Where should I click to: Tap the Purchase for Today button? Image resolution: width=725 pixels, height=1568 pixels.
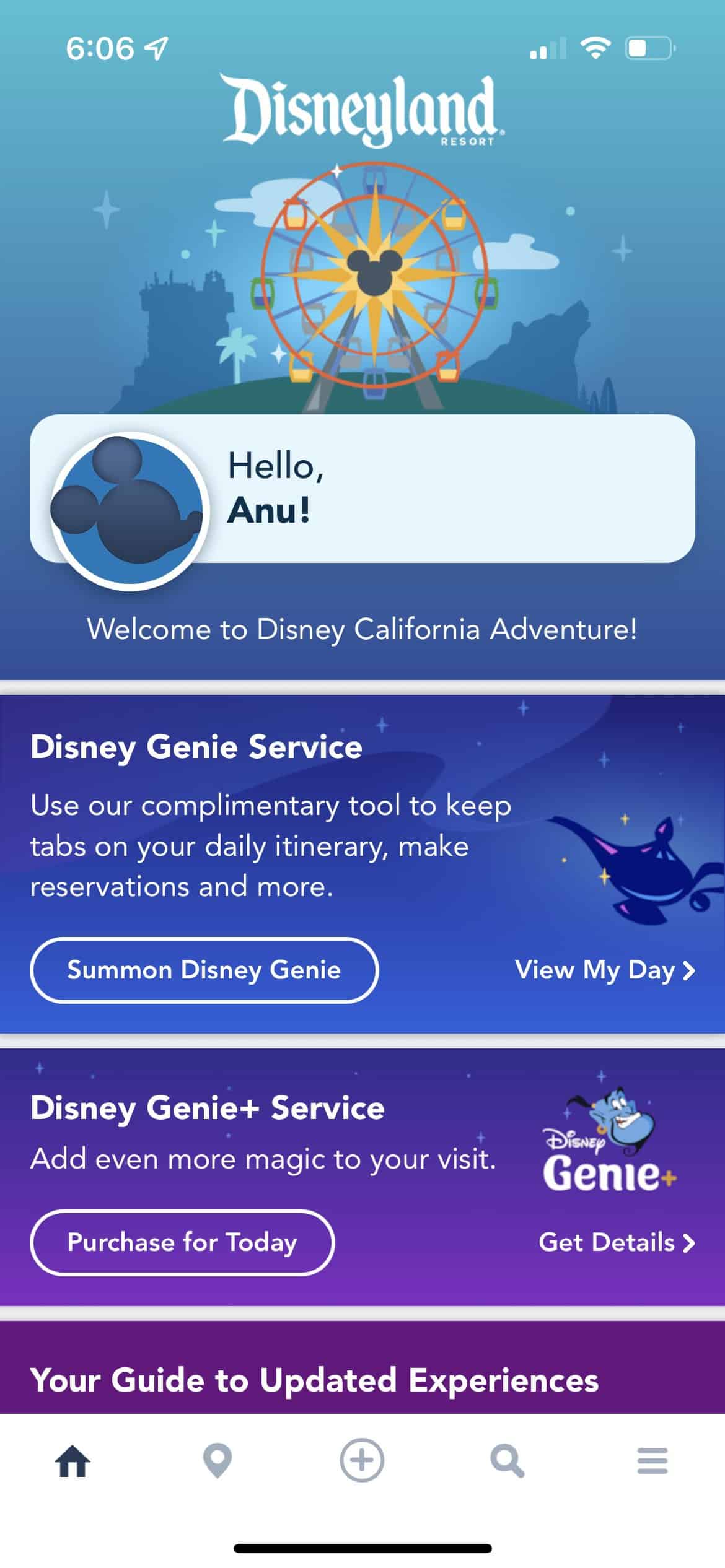tap(182, 1243)
